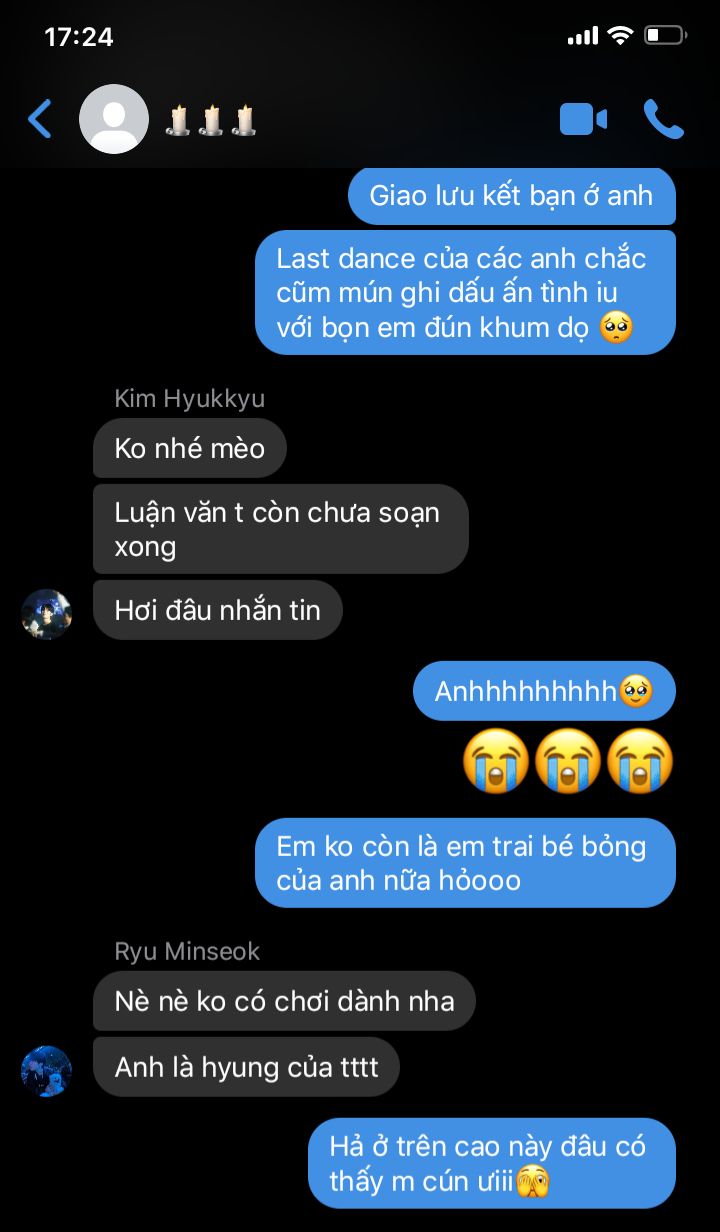Viewport: 720px width, 1232px height.
Task: Go back to the chat list
Action: click(x=40, y=119)
